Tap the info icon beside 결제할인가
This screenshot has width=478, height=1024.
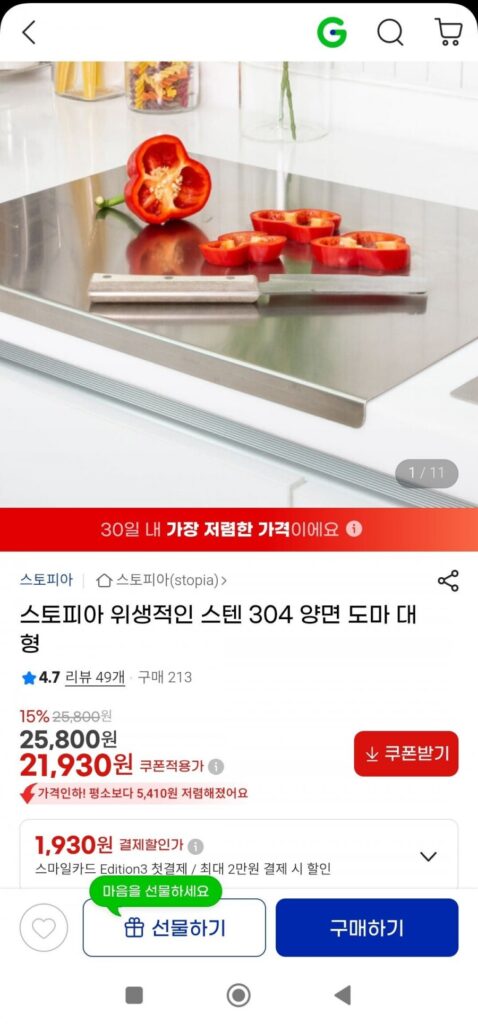point(195,846)
